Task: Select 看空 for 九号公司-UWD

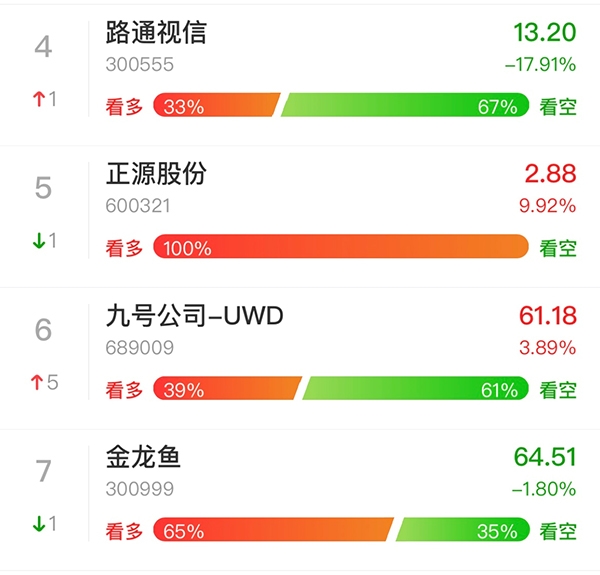Action: tap(558, 391)
